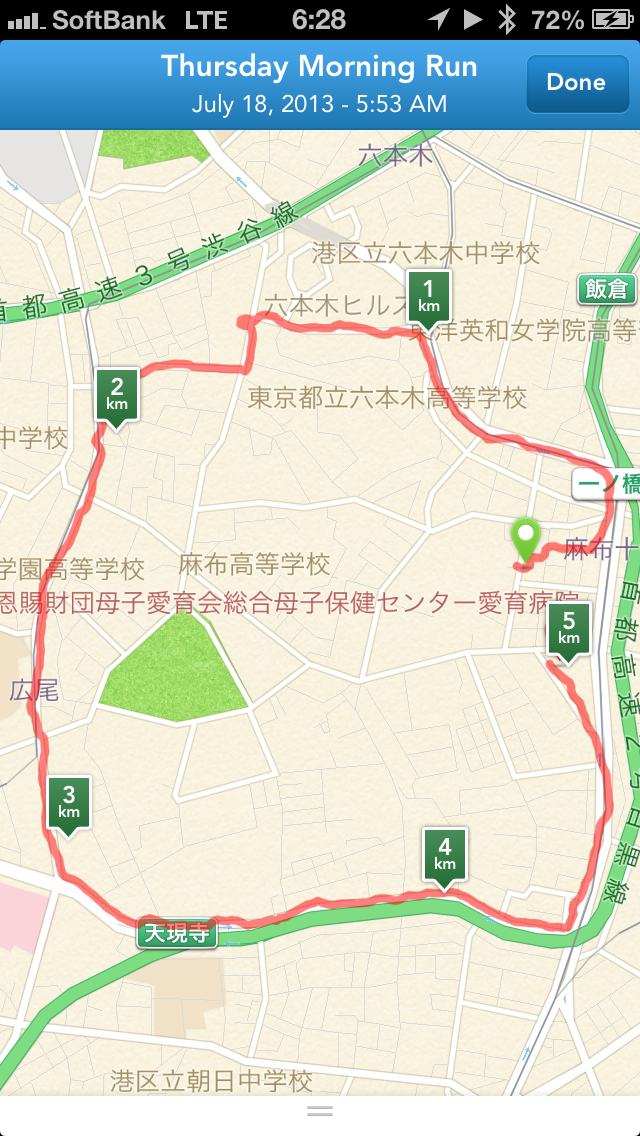Select the 4 km route marker
Image resolution: width=640 pixels, height=1136 pixels.
(x=445, y=853)
